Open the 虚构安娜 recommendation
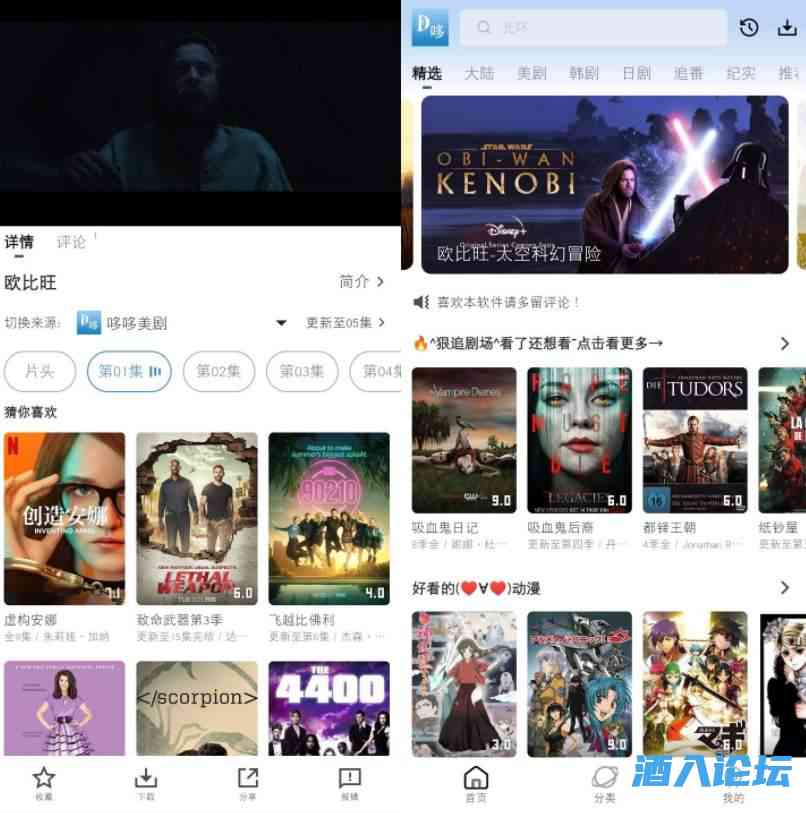The height and width of the screenshot is (813, 806). point(65,519)
